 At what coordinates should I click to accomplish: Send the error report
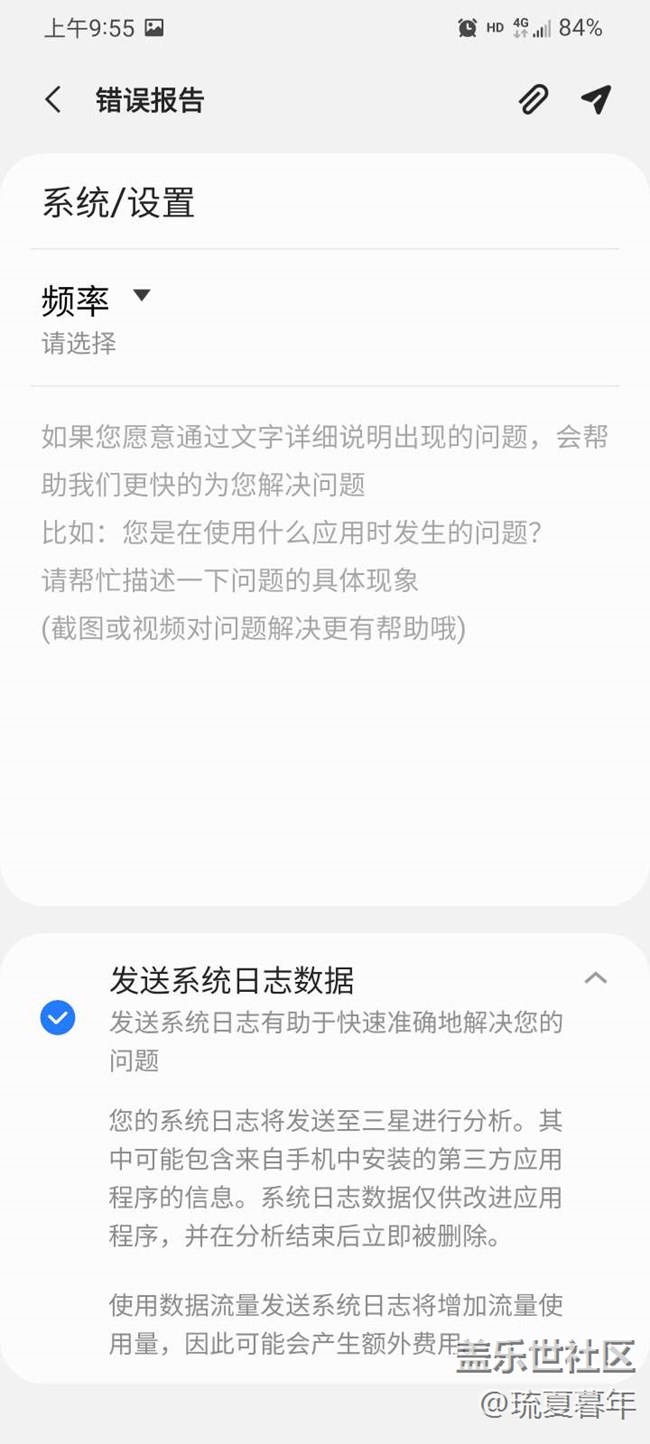(x=596, y=99)
